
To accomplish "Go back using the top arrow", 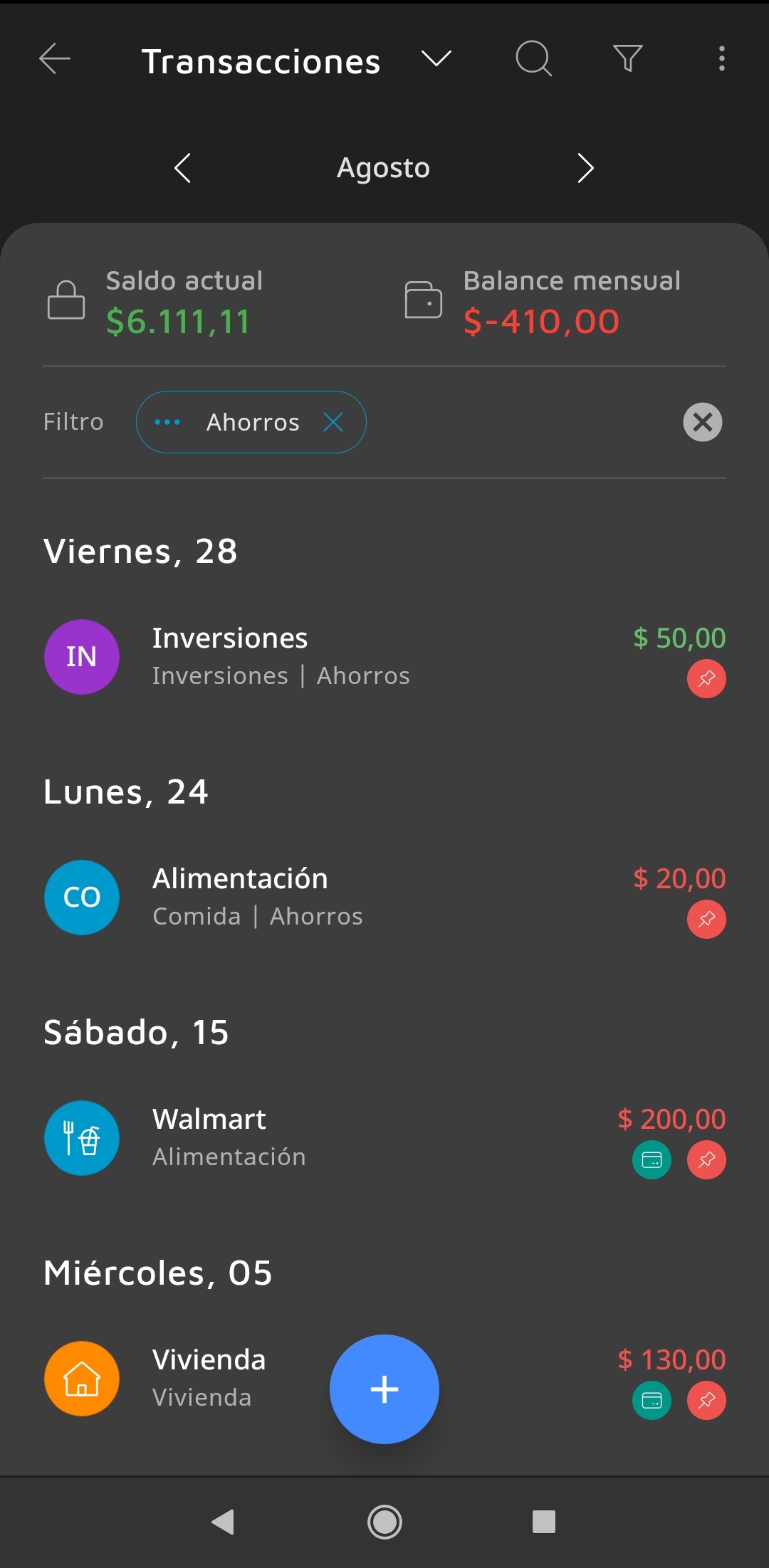I will click(55, 59).
